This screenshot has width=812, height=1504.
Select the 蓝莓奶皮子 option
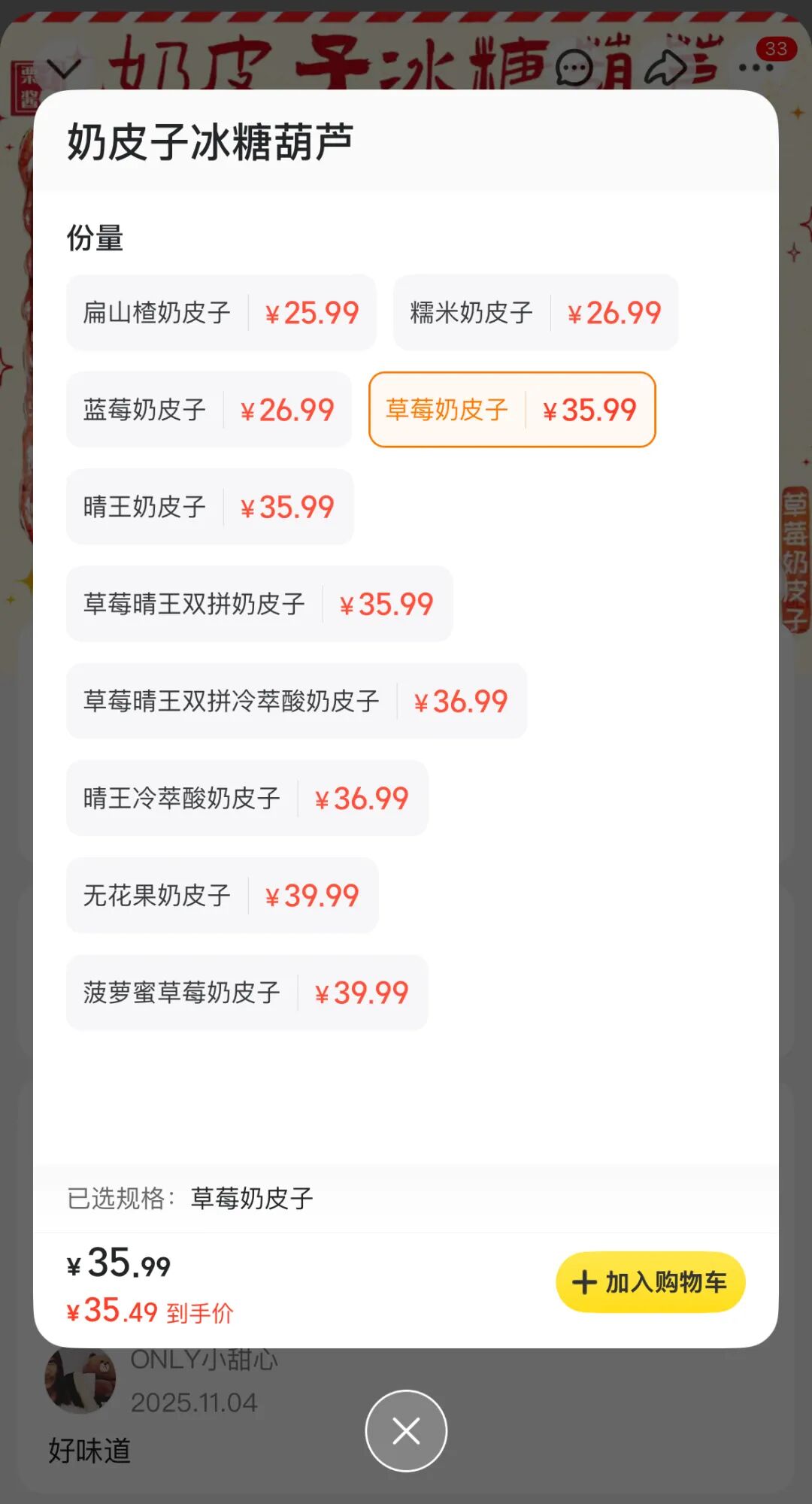pos(208,410)
